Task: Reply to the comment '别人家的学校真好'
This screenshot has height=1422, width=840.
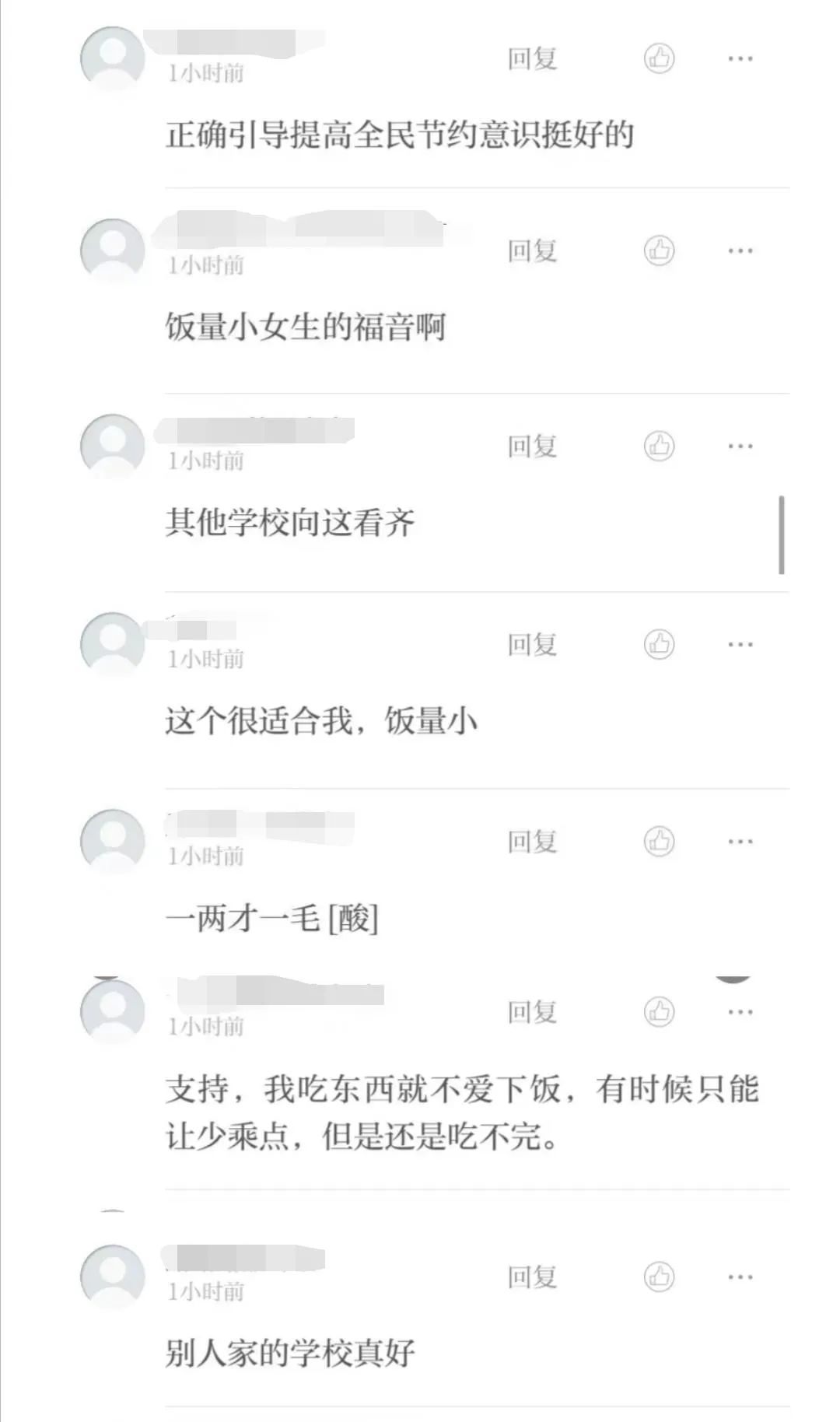Action: click(532, 1277)
